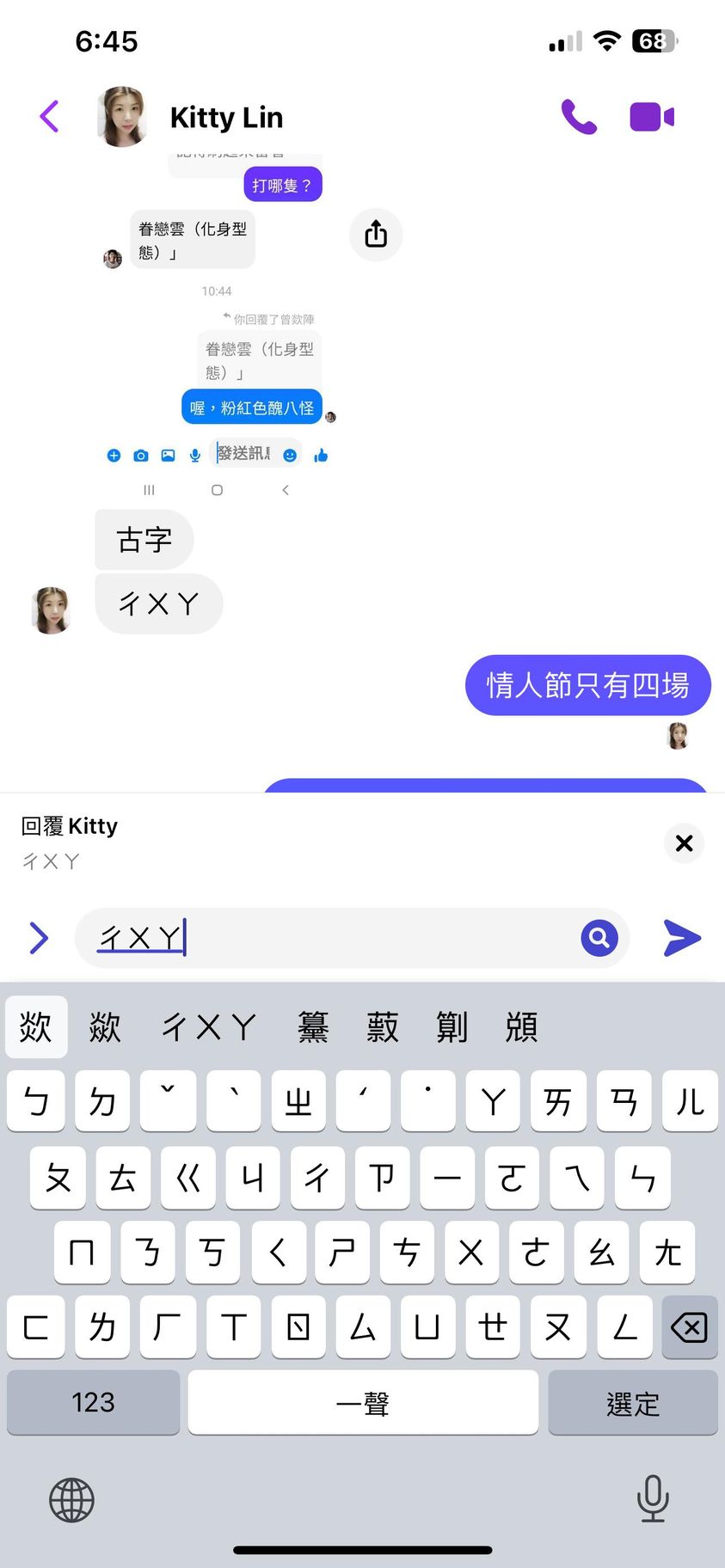Start a video call with Kitty Lin
This screenshot has height=1568, width=725.
[x=652, y=117]
